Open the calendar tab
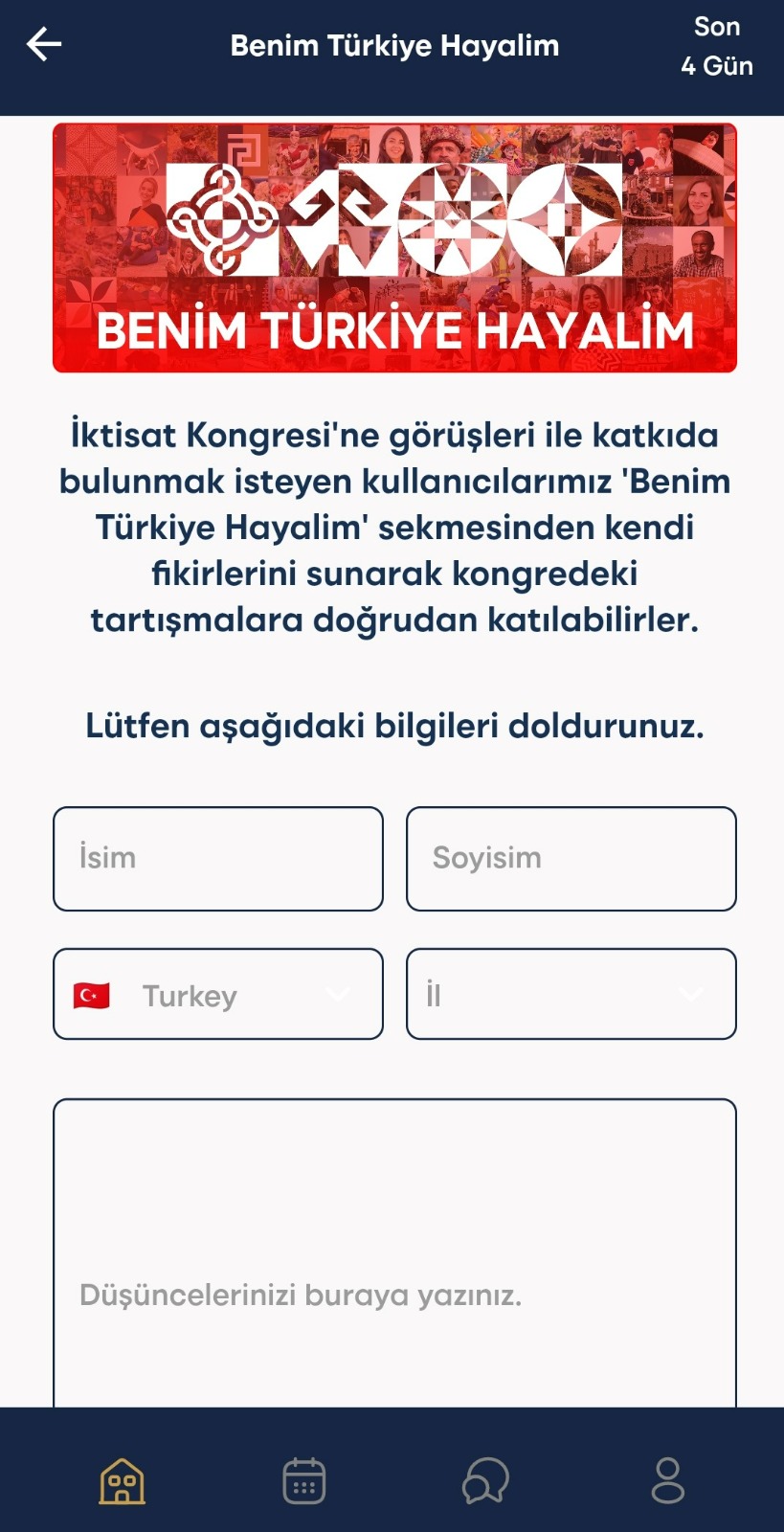 [x=304, y=1481]
